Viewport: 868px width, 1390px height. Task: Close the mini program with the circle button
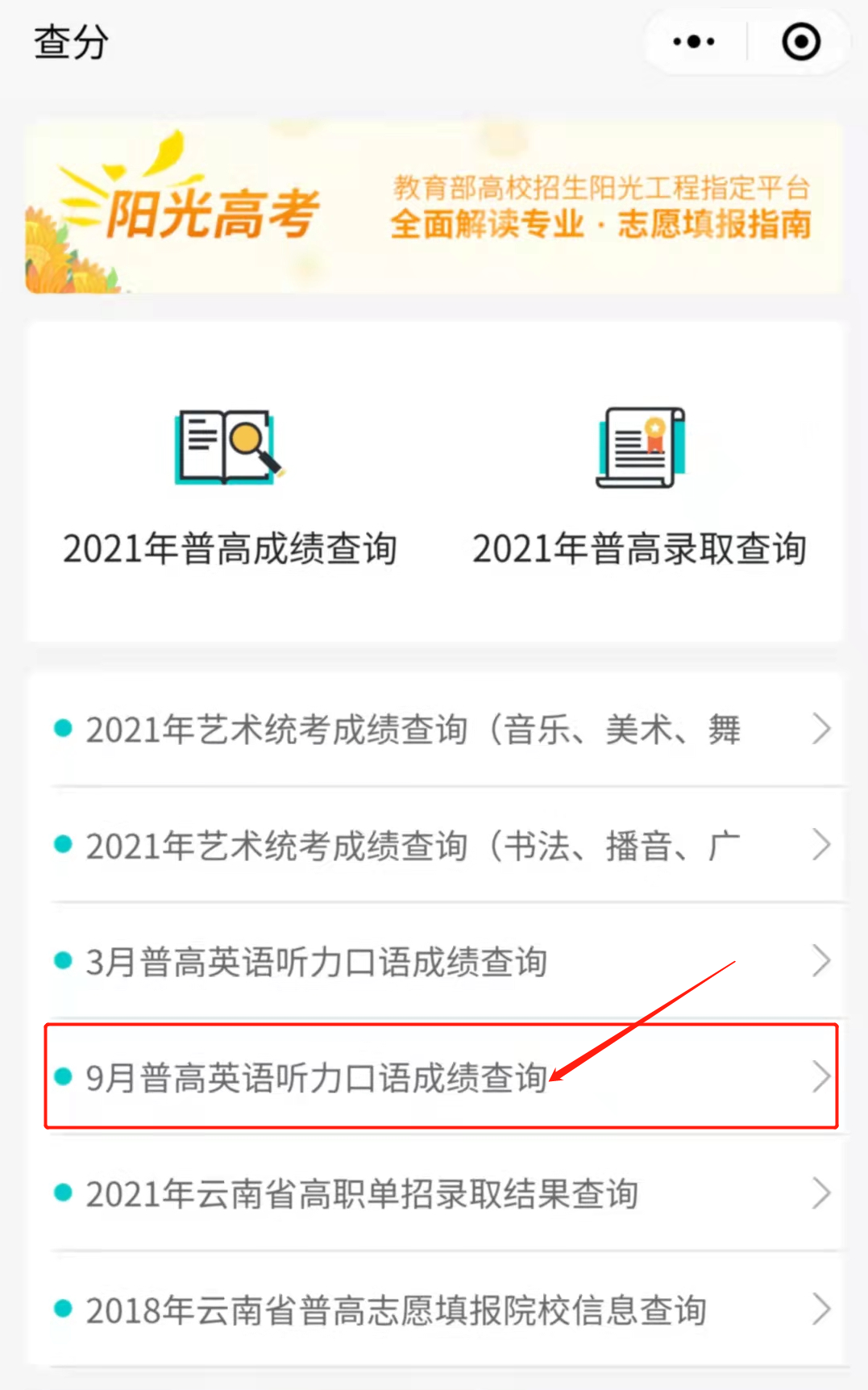coord(800,42)
